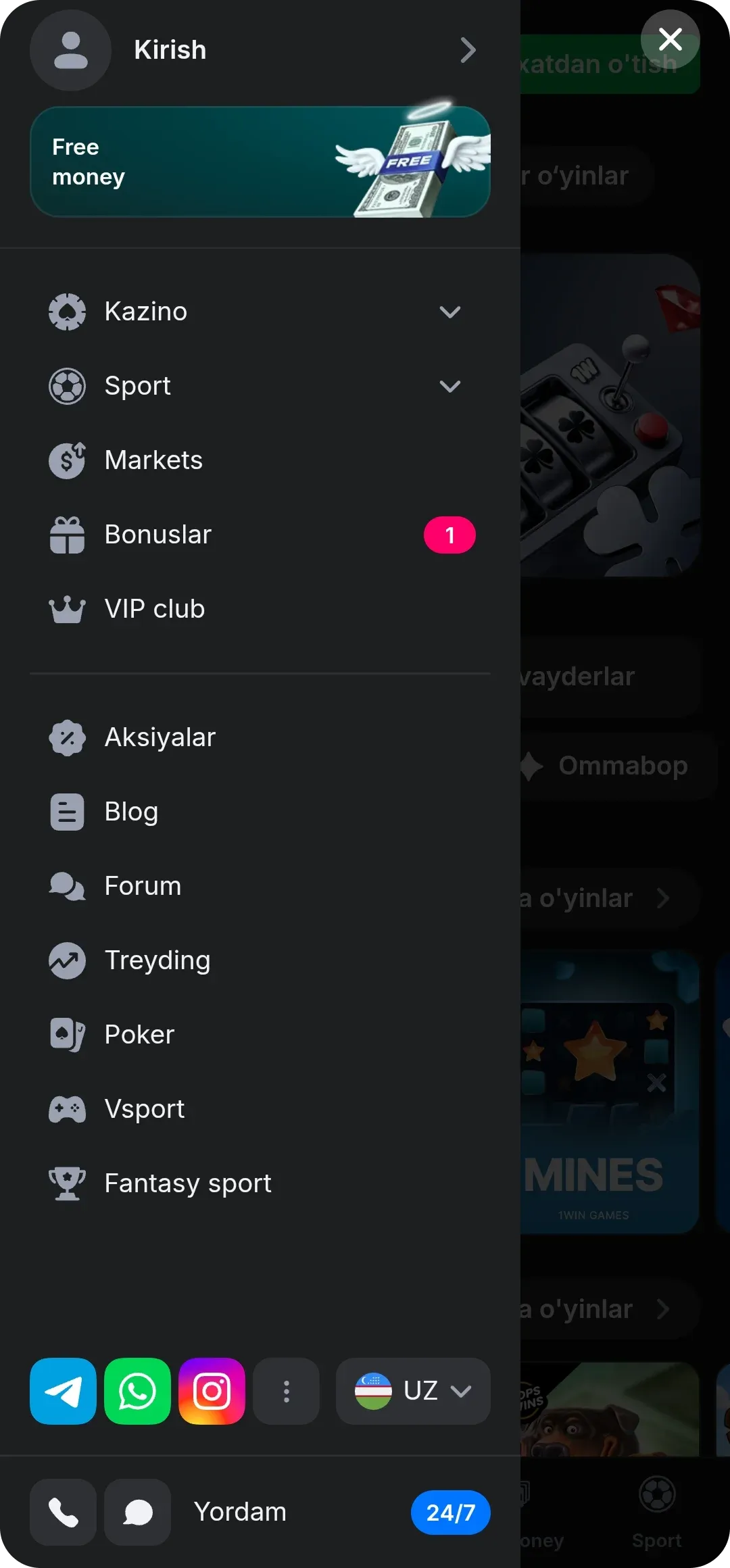Expand the Kazino section
This screenshot has width=730, height=1568.
[x=260, y=312]
